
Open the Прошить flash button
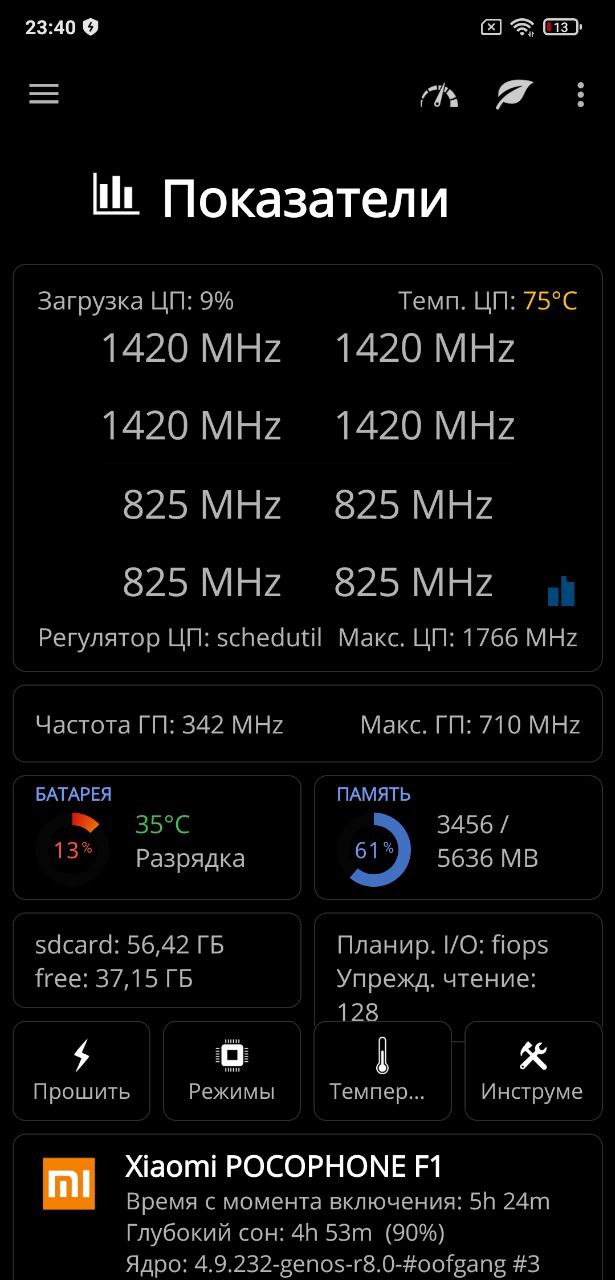(x=82, y=1070)
